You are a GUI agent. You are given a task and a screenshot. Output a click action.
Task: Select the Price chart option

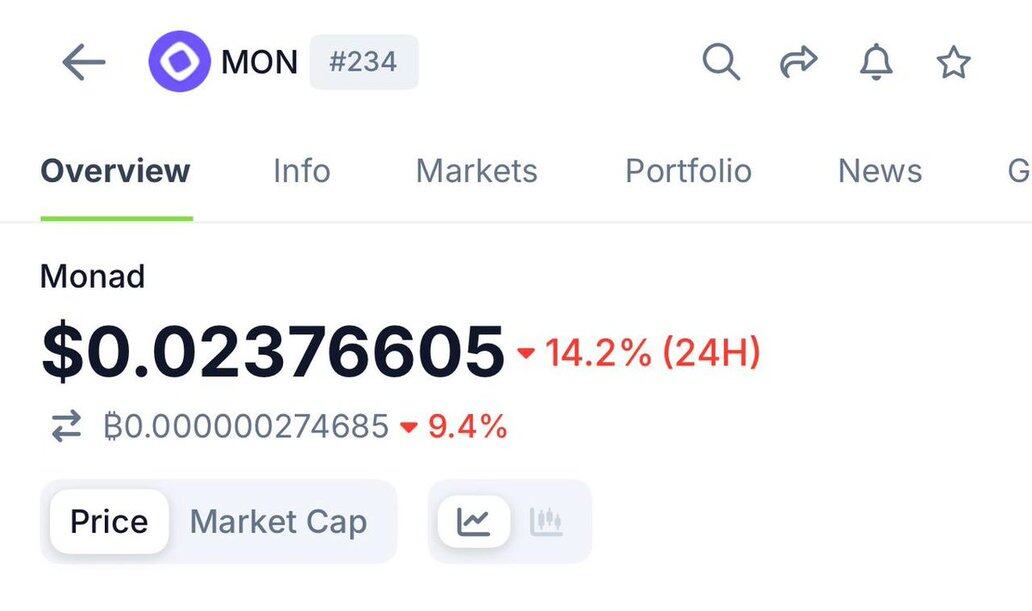(109, 522)
